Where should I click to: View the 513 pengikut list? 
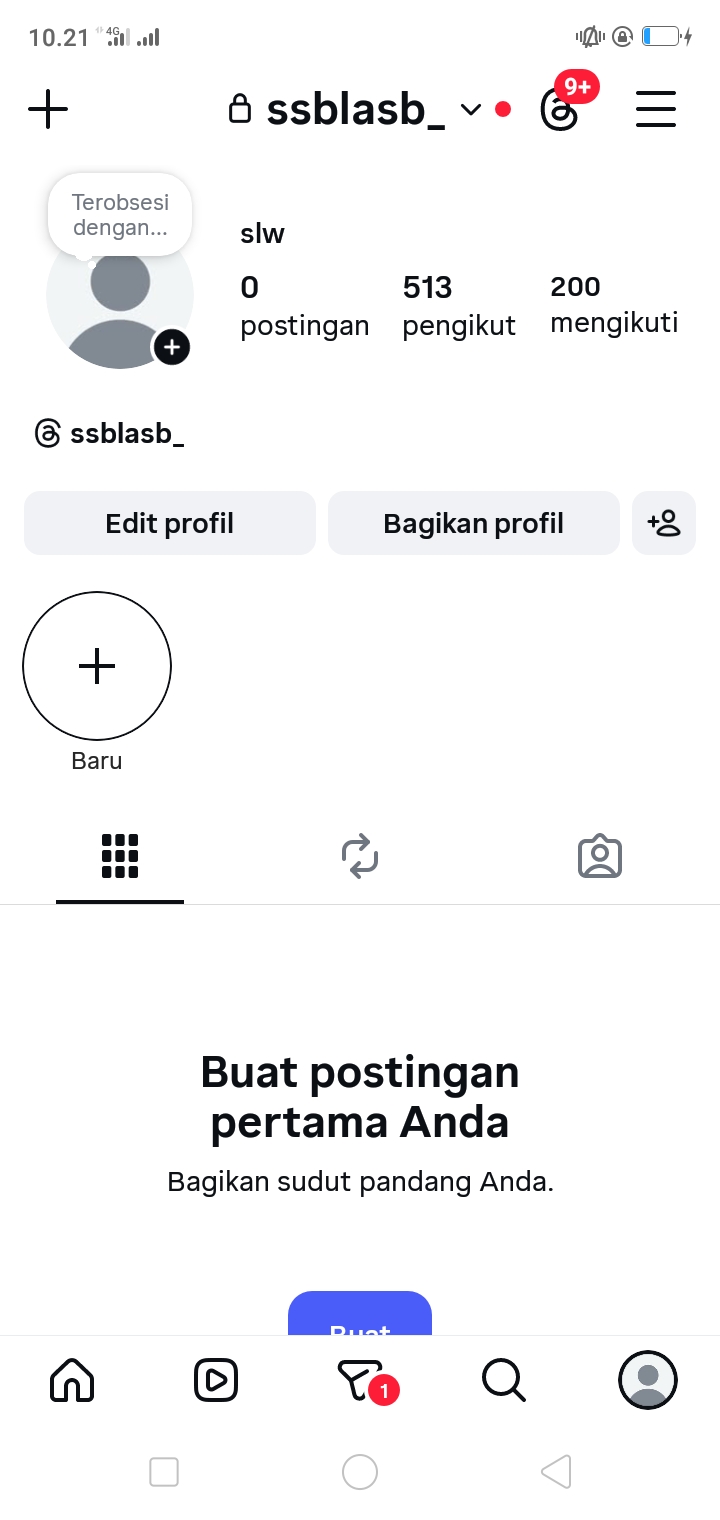tap(458, 305)
